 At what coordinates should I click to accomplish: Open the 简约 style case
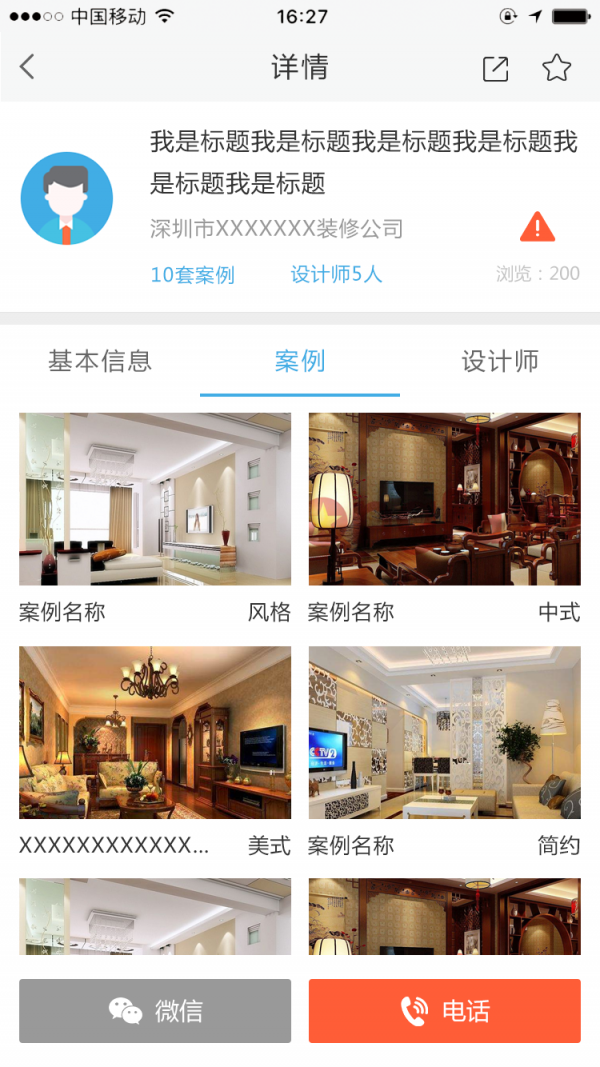coord(444,732)
